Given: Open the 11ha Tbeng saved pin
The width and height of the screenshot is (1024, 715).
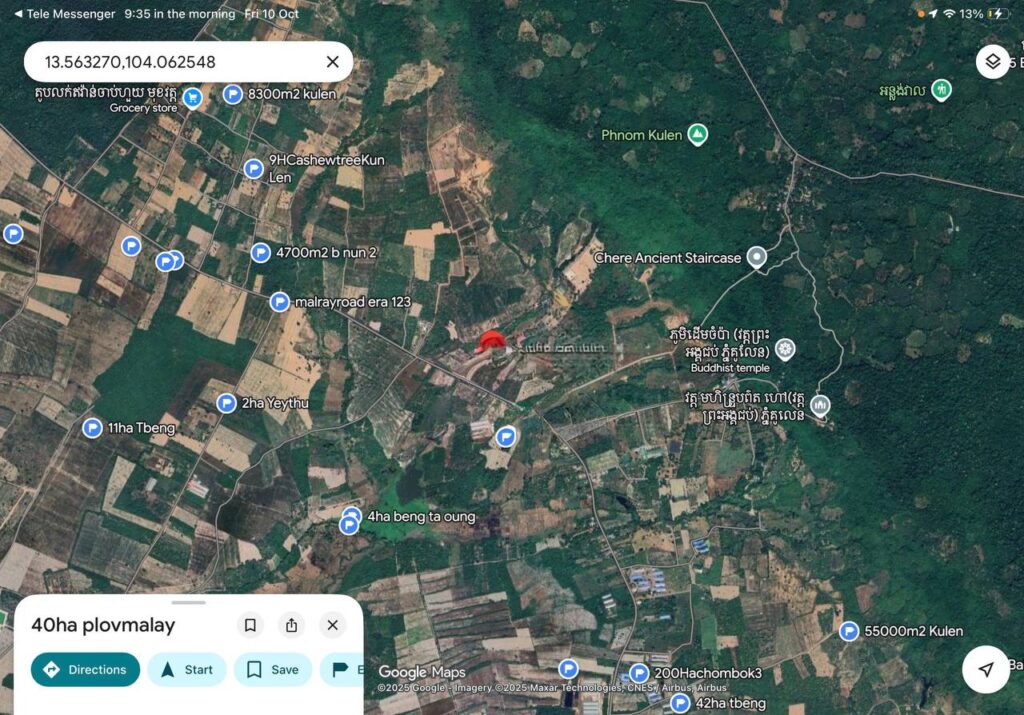Looking at the screenshot, I should click(x=92, y=428).
